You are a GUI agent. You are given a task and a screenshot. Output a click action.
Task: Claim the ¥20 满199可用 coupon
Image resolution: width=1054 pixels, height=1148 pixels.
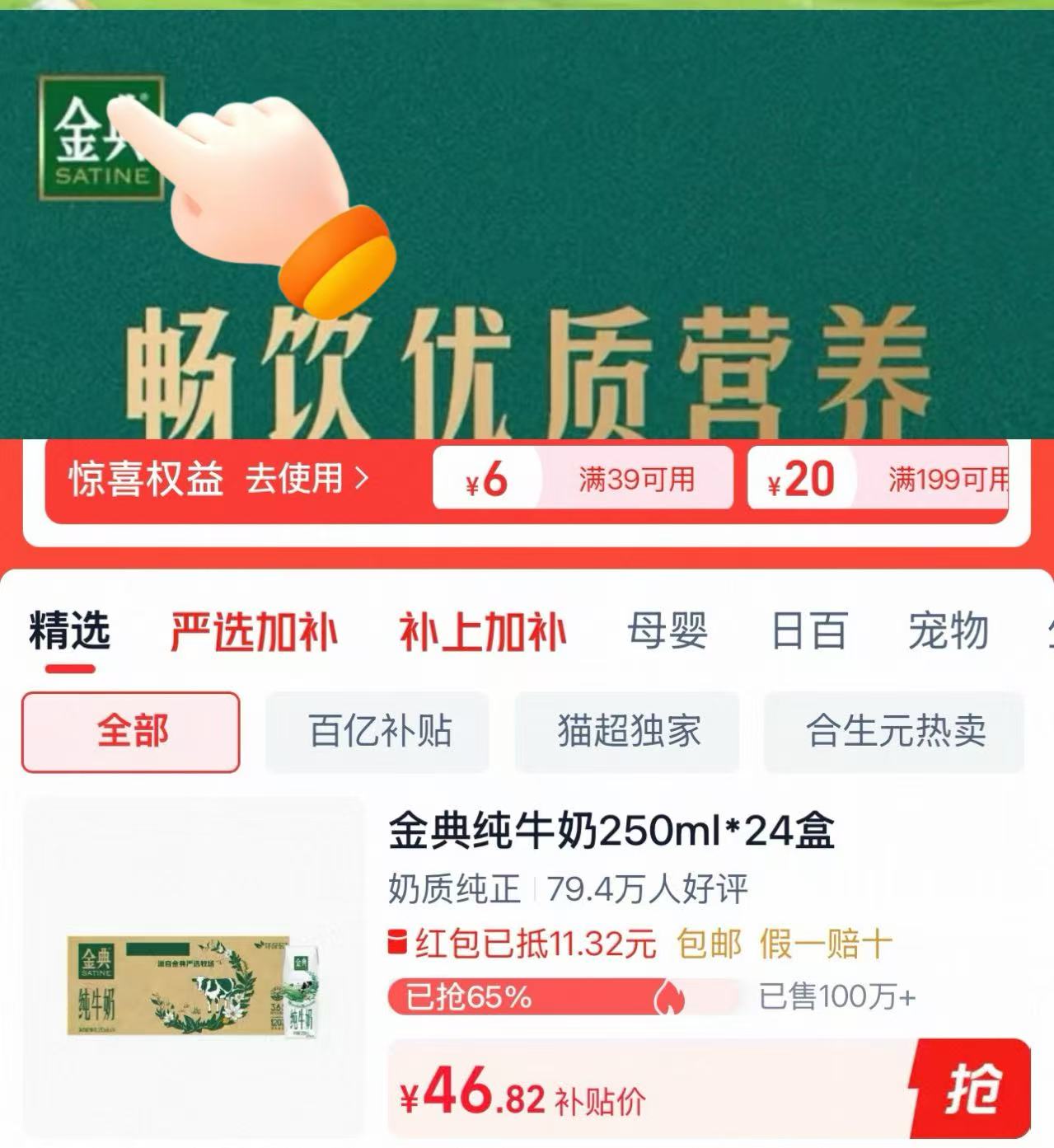878,478
